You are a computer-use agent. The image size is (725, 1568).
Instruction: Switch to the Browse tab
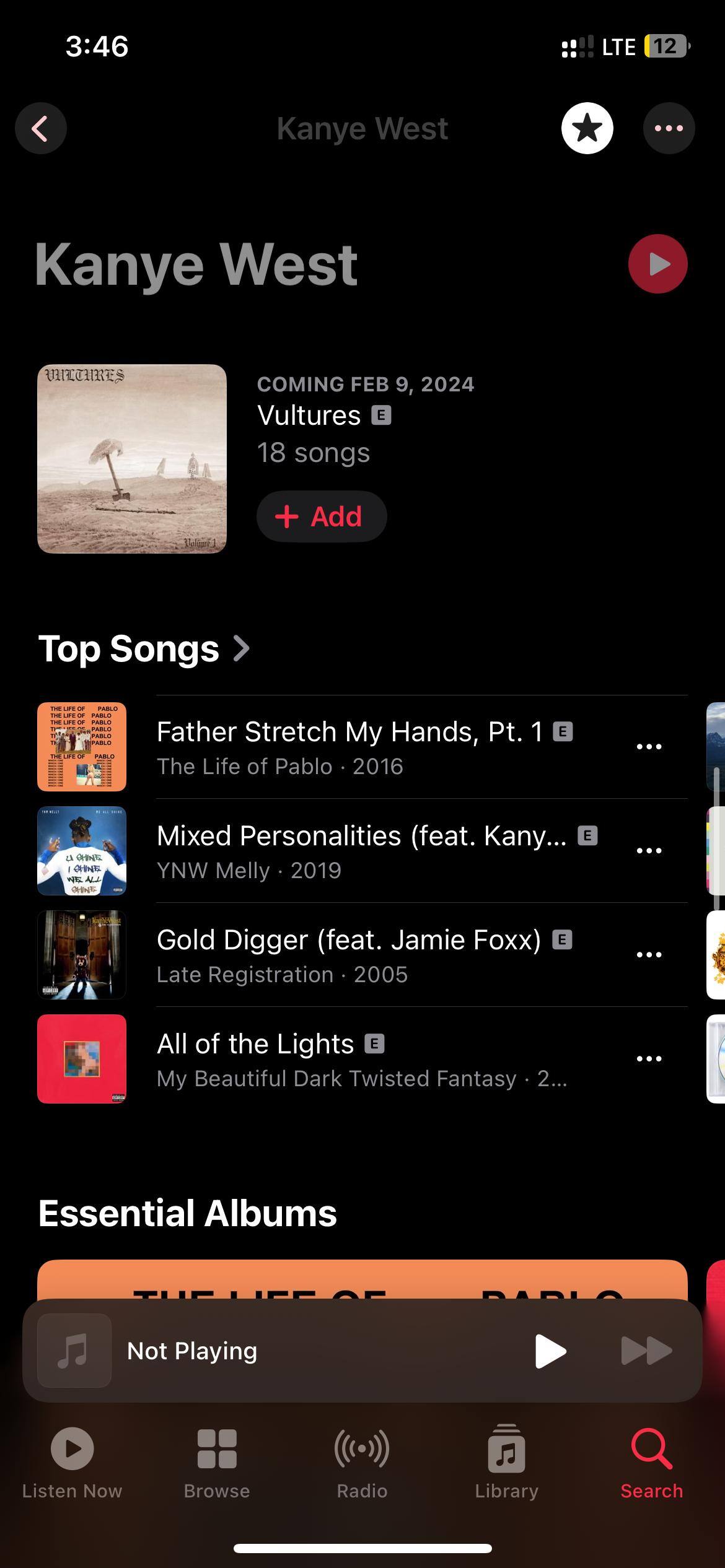[x=217, y=1461]
